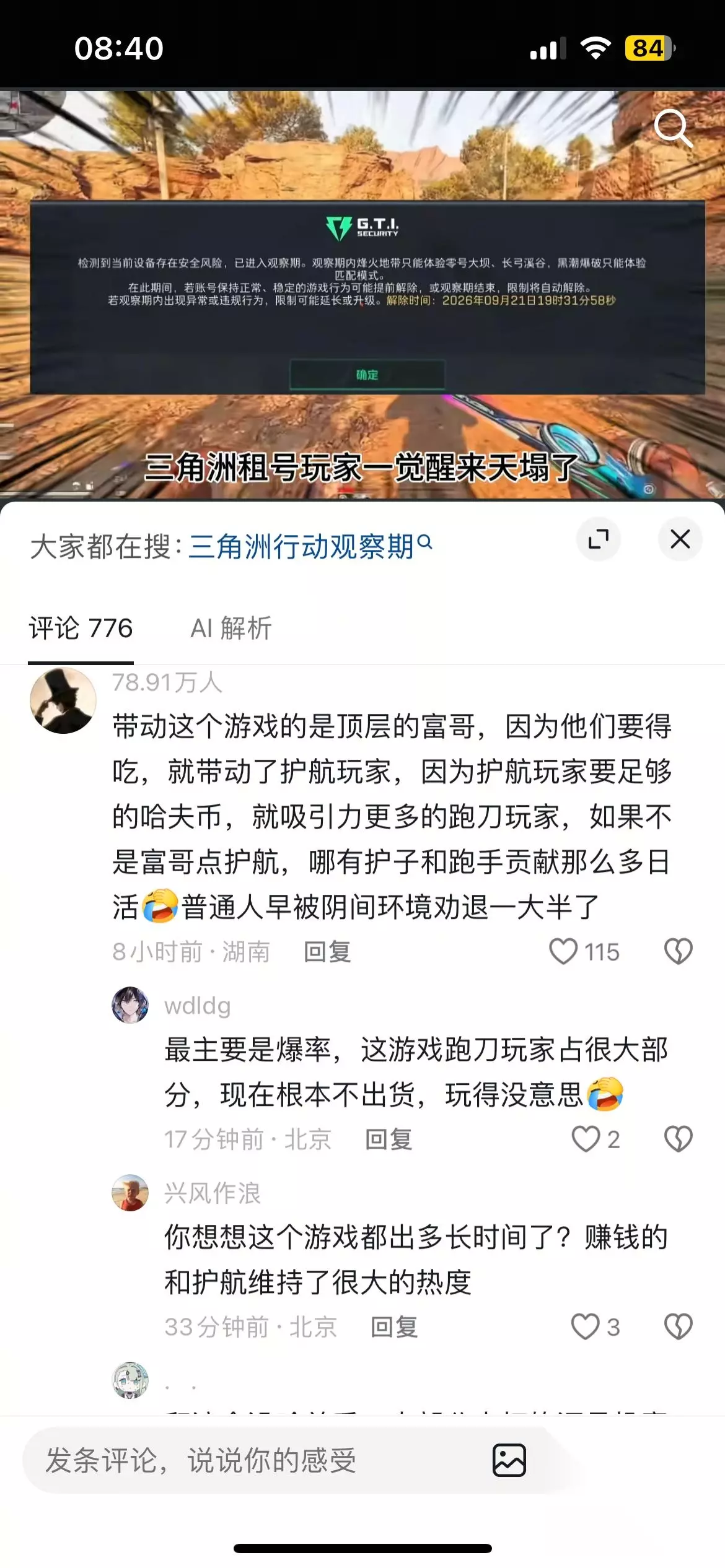The width and height of the screenshot is (725, 1568).
Task: Expand the comments panel to full screen
Action: [x=598, y=539]
